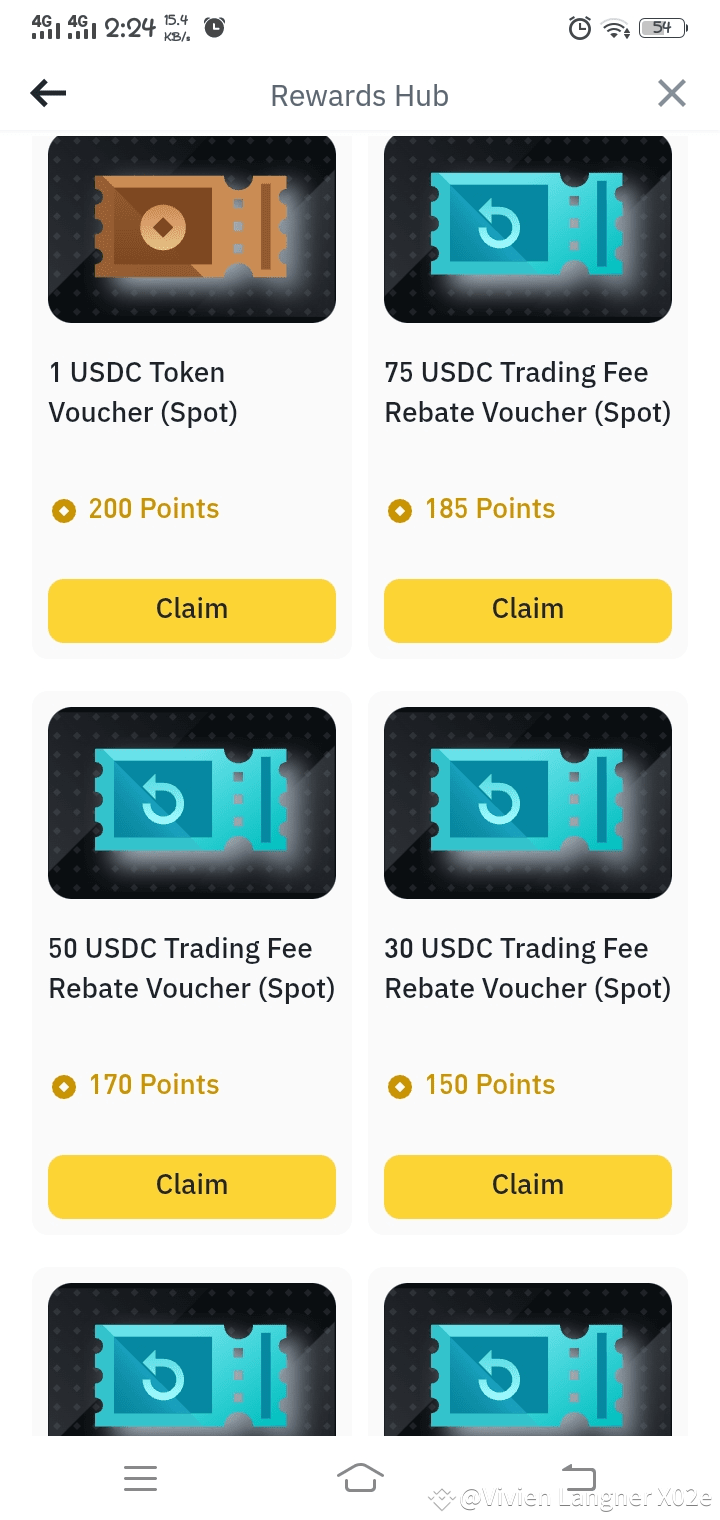Claim the 1 USDC Token Voucher
This screenshot has width=720, height=1520.
[x=192, y=610]
